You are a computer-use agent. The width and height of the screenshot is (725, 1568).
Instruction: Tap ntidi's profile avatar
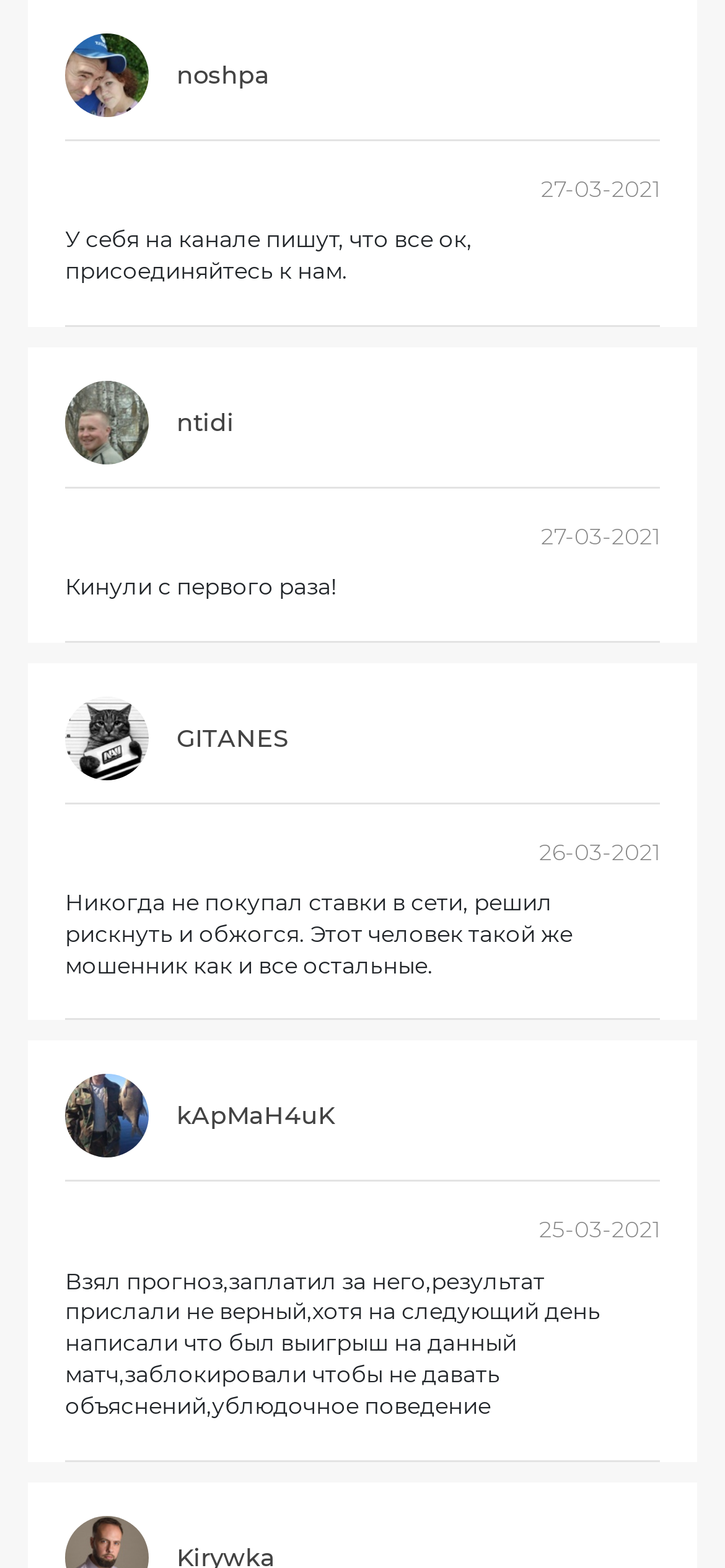[107, 422]
